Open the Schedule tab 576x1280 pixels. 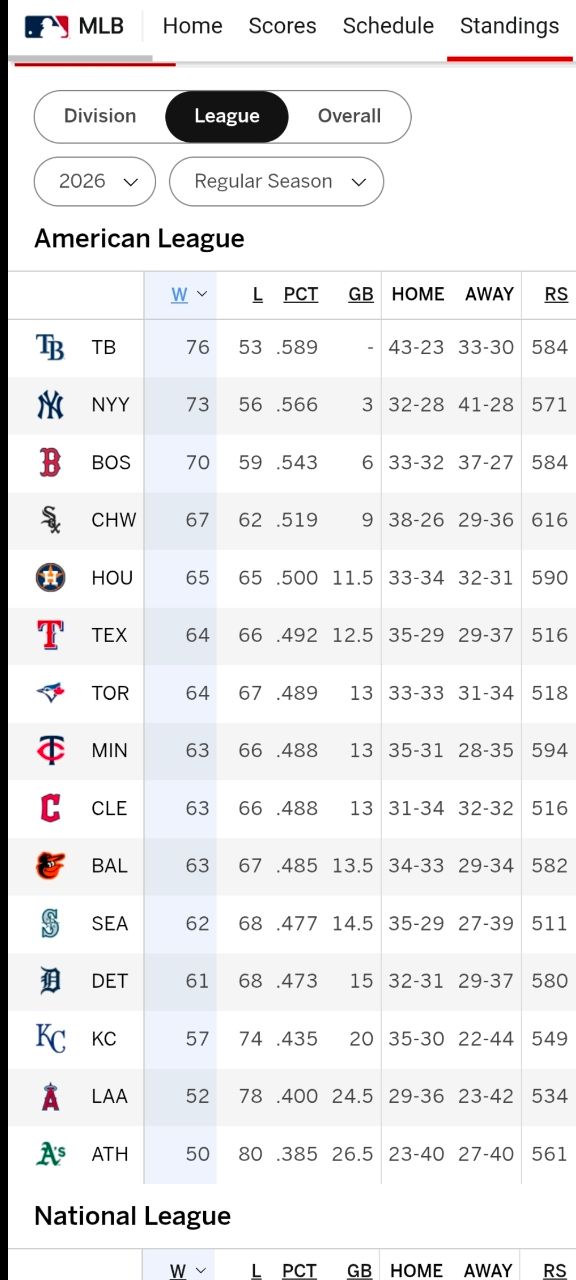[x=388, y=26]
